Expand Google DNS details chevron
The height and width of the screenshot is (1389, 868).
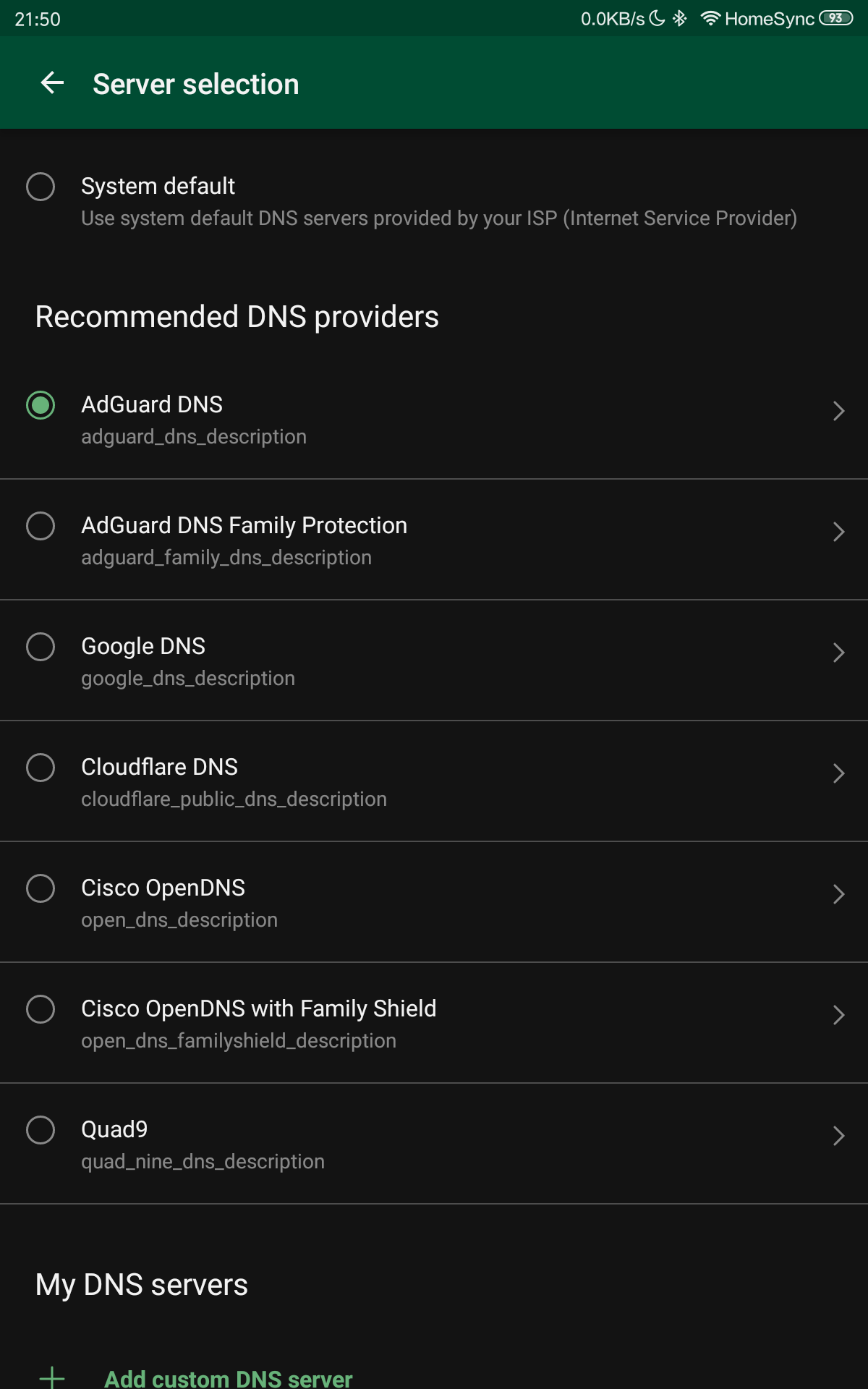coord(838,653)
